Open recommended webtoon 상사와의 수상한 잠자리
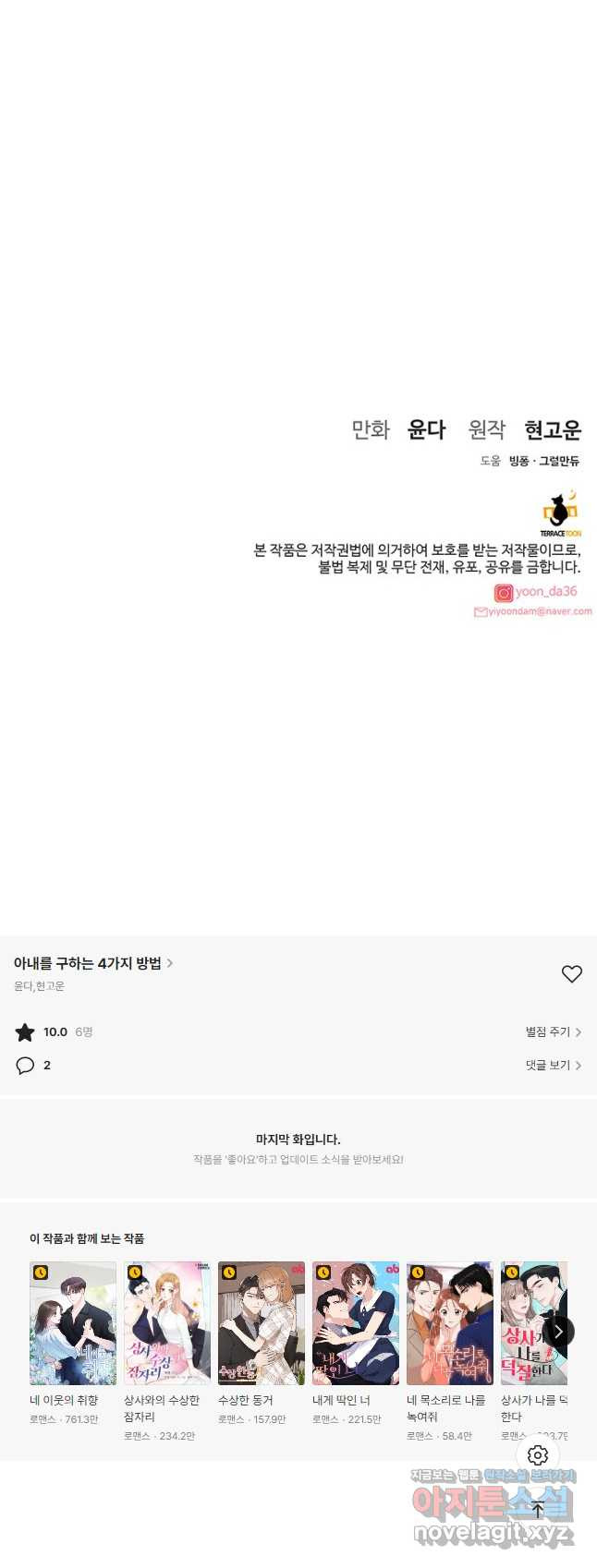 167,1323
